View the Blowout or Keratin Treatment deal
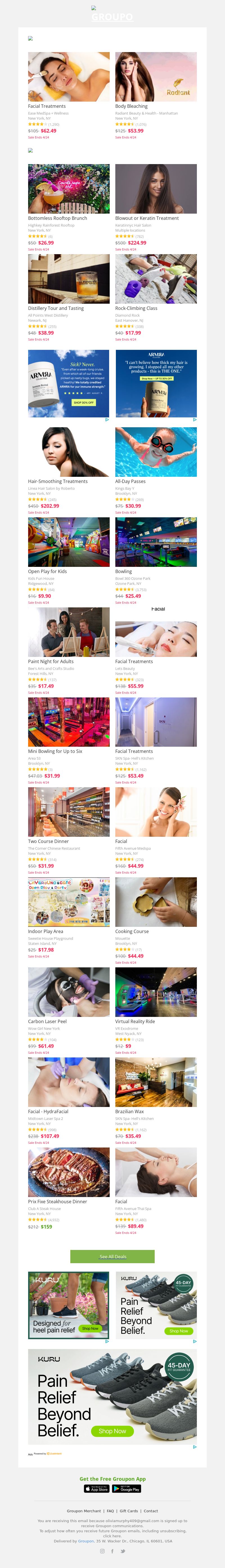 [156, 189]
